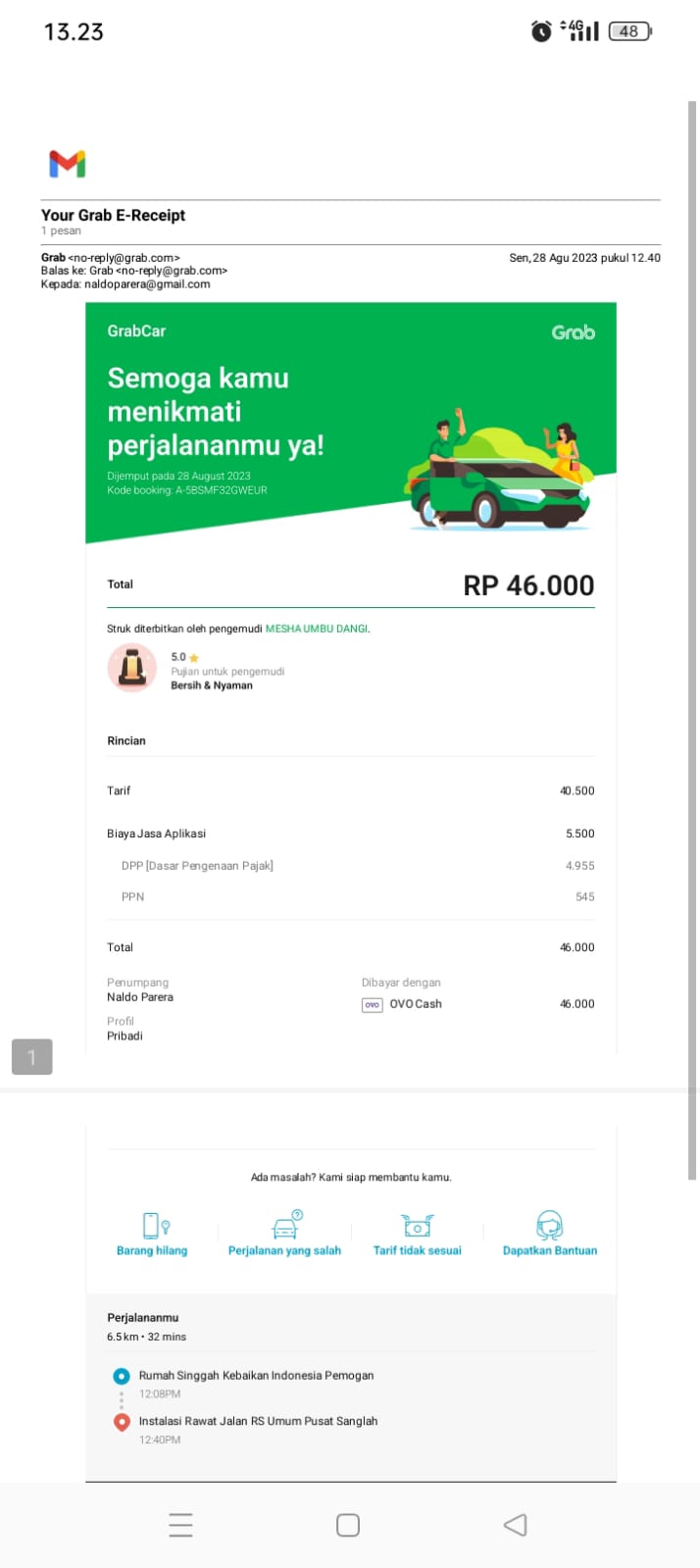700x1568 pixels.
Task: Return to the home screen
Action: 348,1525
